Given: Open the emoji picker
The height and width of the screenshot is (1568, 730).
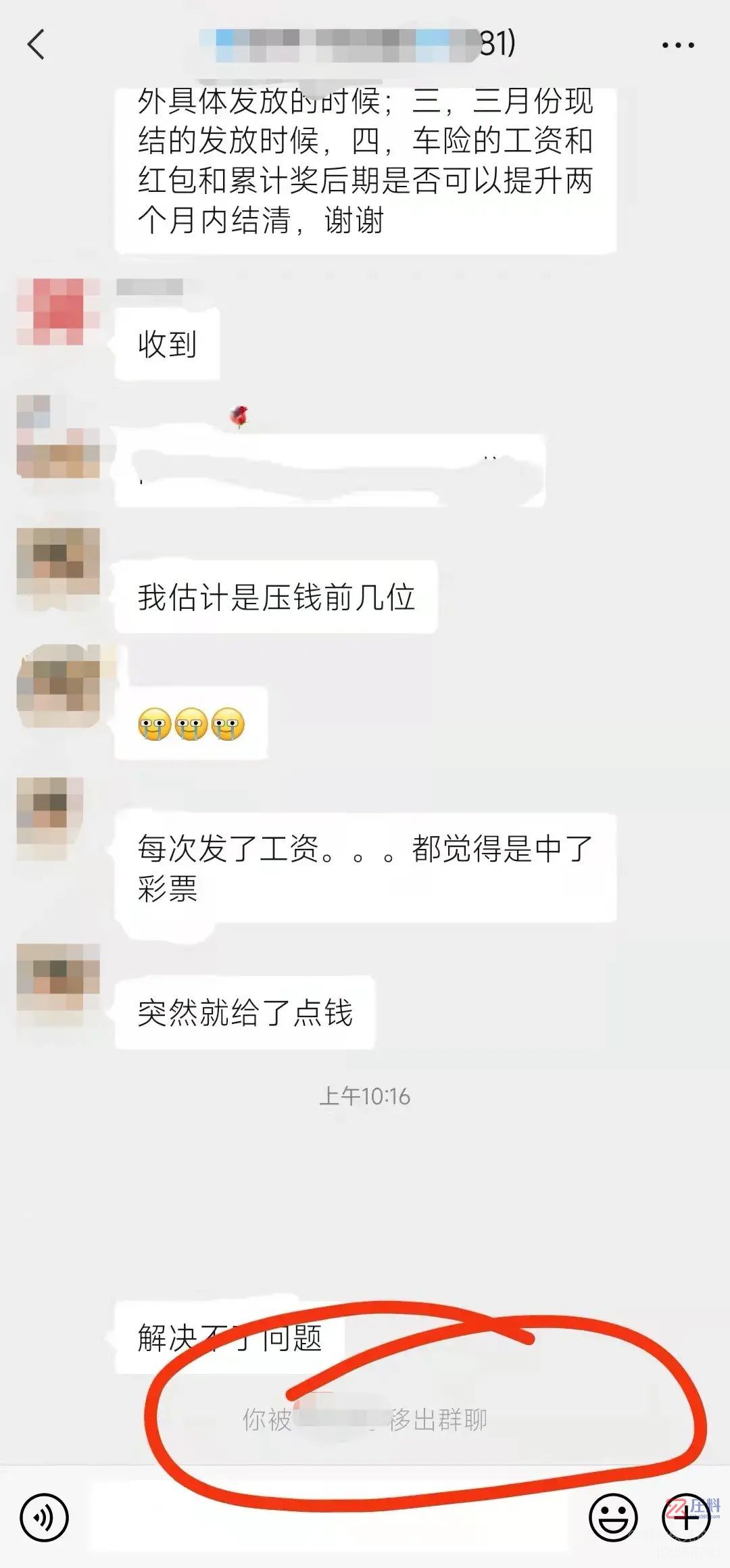Looking at the screenshot, I should click(613, 1517).
